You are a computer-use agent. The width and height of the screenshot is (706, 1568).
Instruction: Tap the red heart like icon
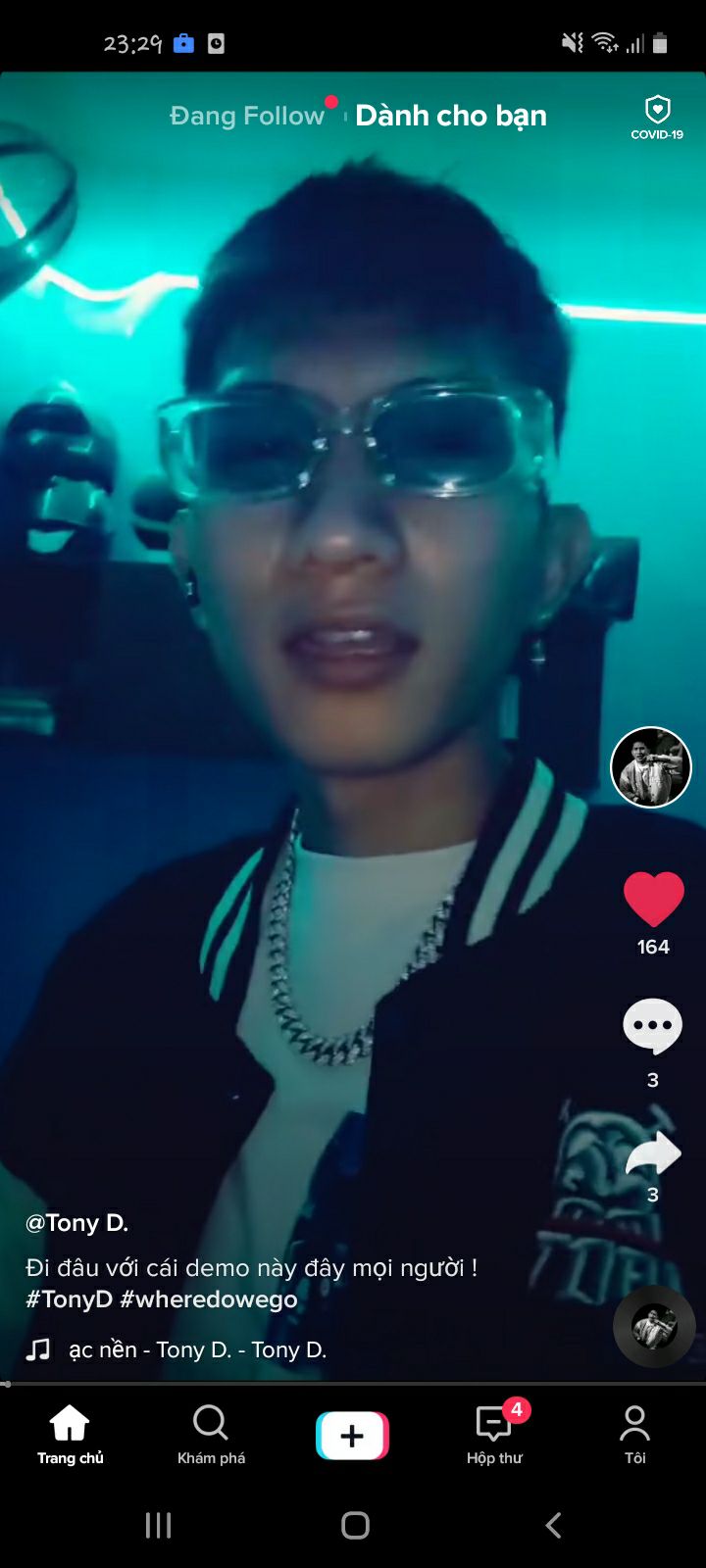tap(653, 899)
